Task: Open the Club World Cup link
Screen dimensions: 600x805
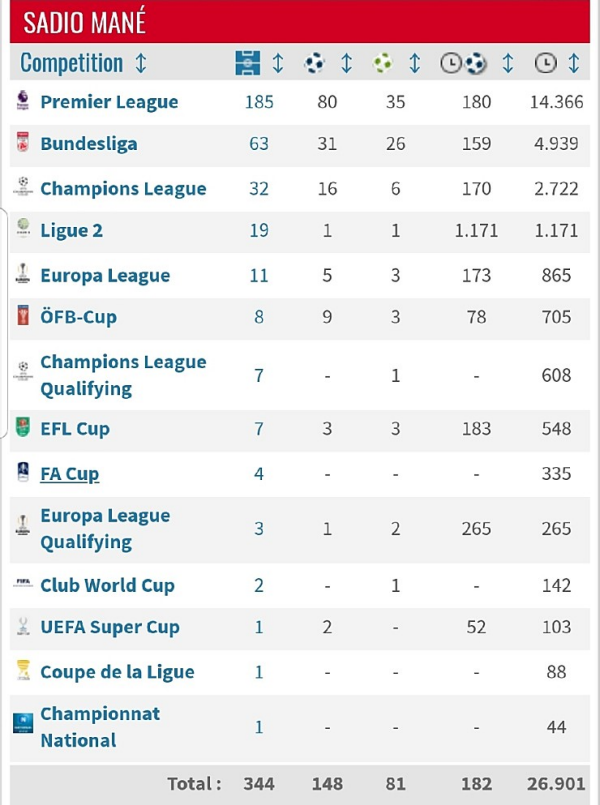Action: [x=107, y=586]
